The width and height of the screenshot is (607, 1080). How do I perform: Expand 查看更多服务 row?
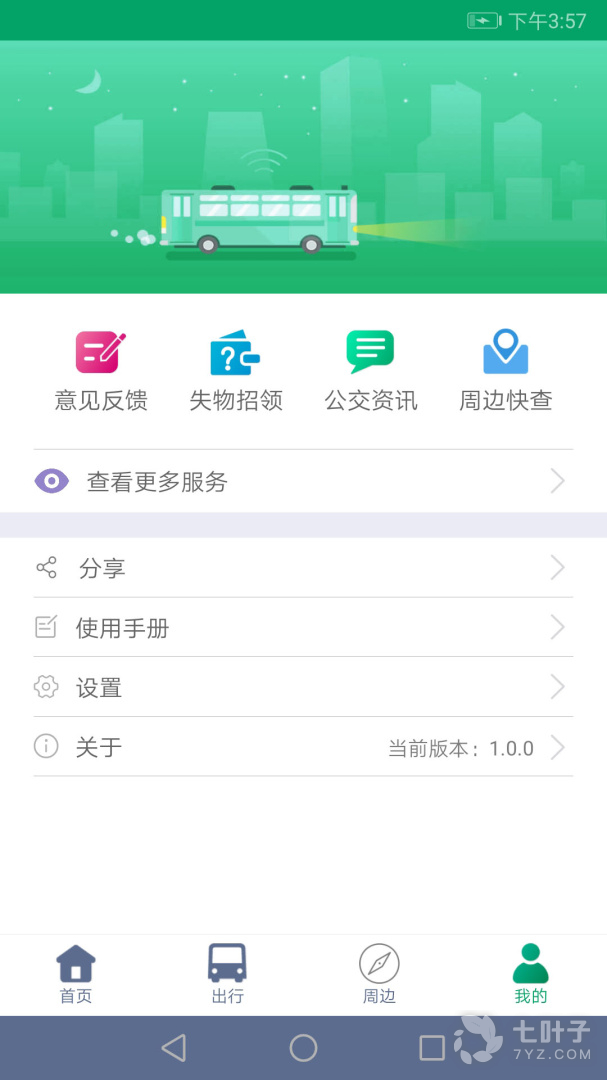tap(303, 481)
